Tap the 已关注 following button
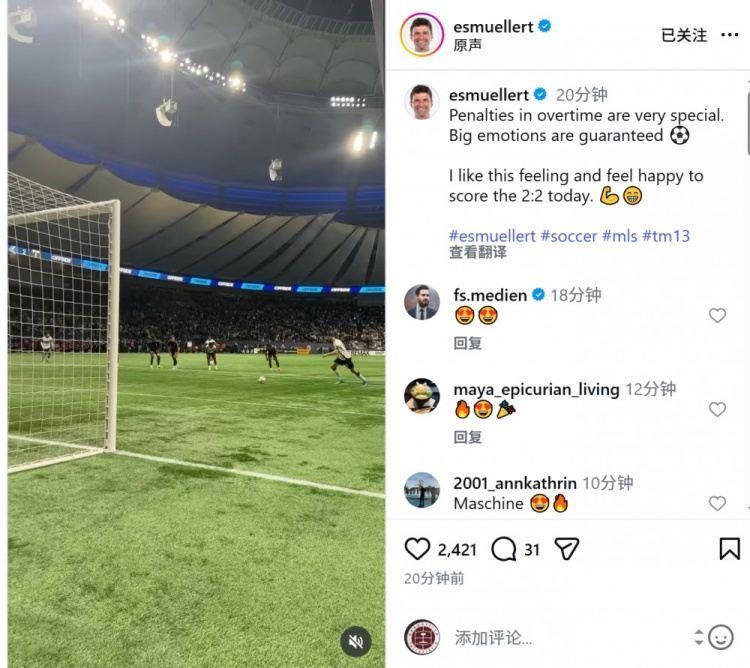Viewport: 750px width, 668px height. tap(684, 35)
